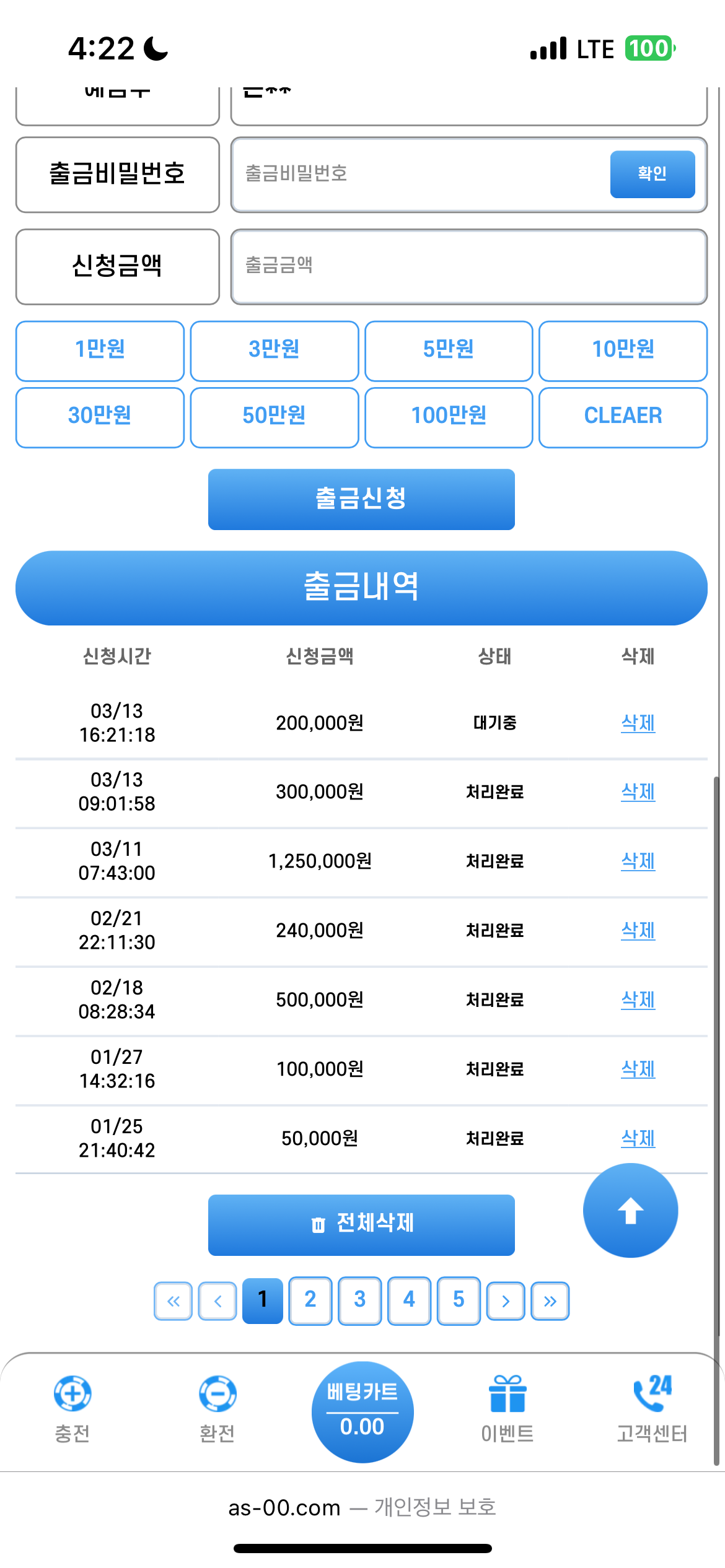The height and width of the screenshot is (1568, 725).
Task: Jump back to top with arrow button
Action: 630,1210
